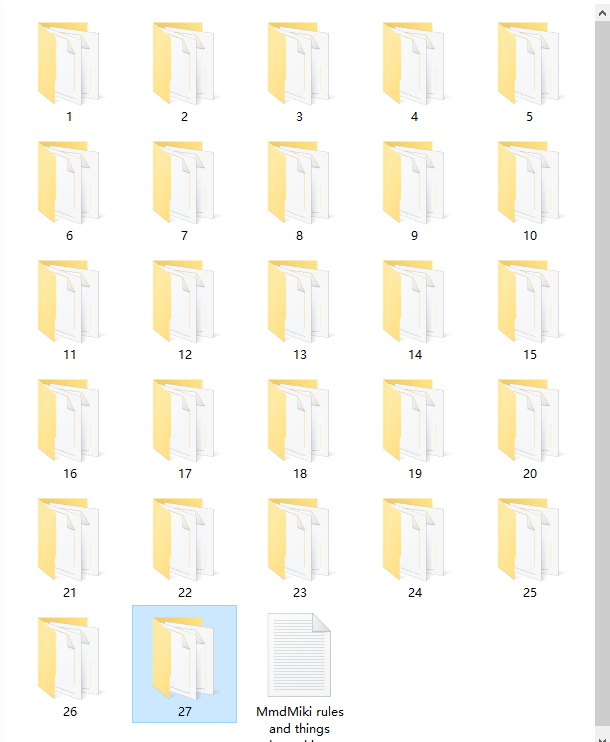Open folder 3

pyautogui.click(x=299, y=64)
